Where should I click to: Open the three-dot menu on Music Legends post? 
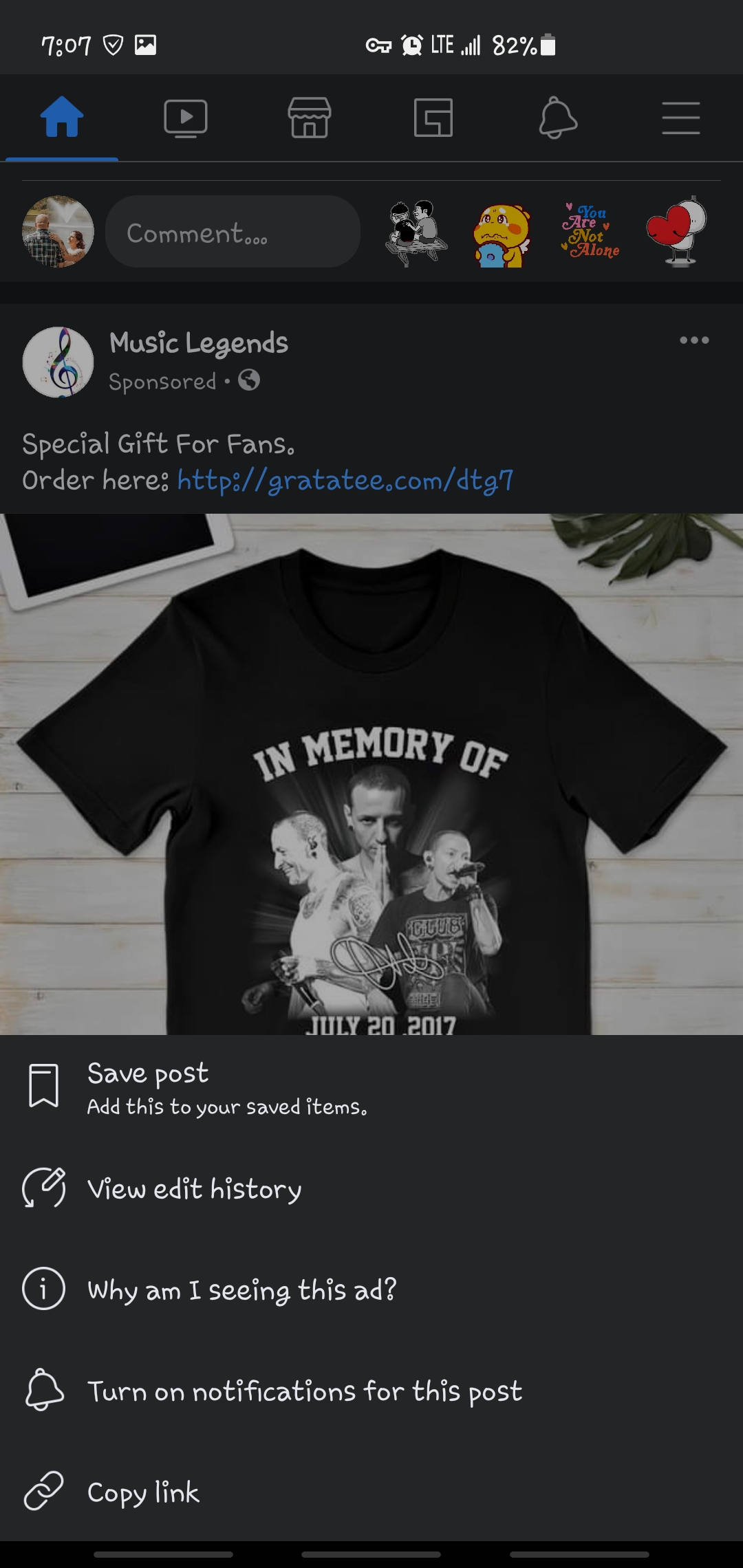tap(693, 340)
